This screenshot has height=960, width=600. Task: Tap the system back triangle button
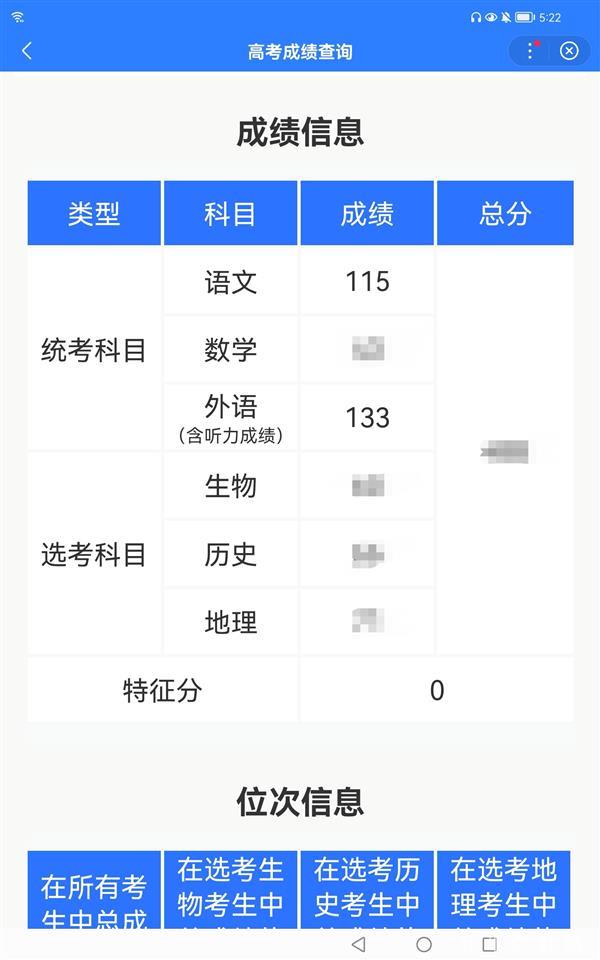pyautogui.click(x=359, y=944)
